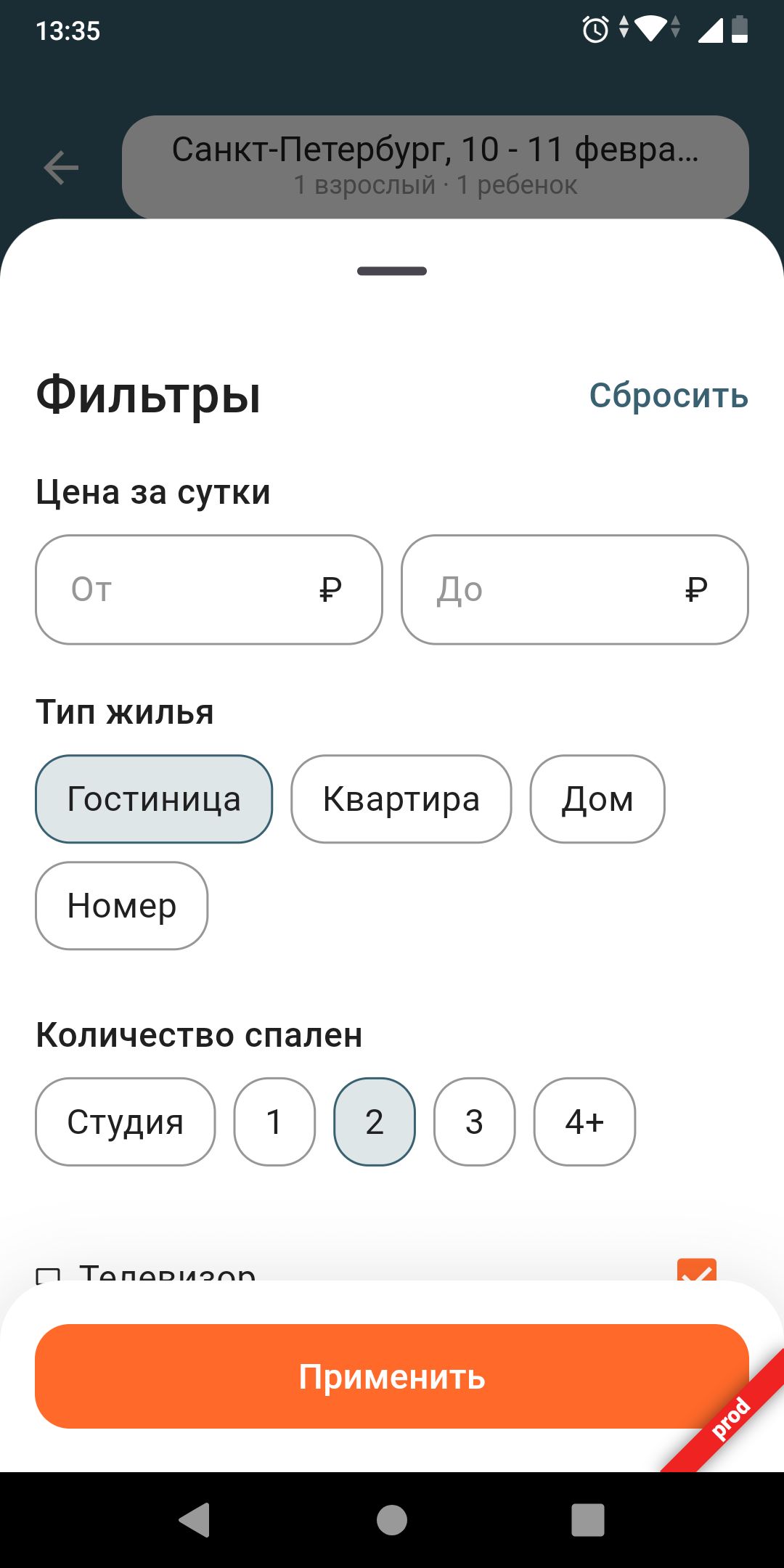The image size is (784, 1568).
Task: Open the Санкт-Петербург search summary bar
Action: click(435, 166)
